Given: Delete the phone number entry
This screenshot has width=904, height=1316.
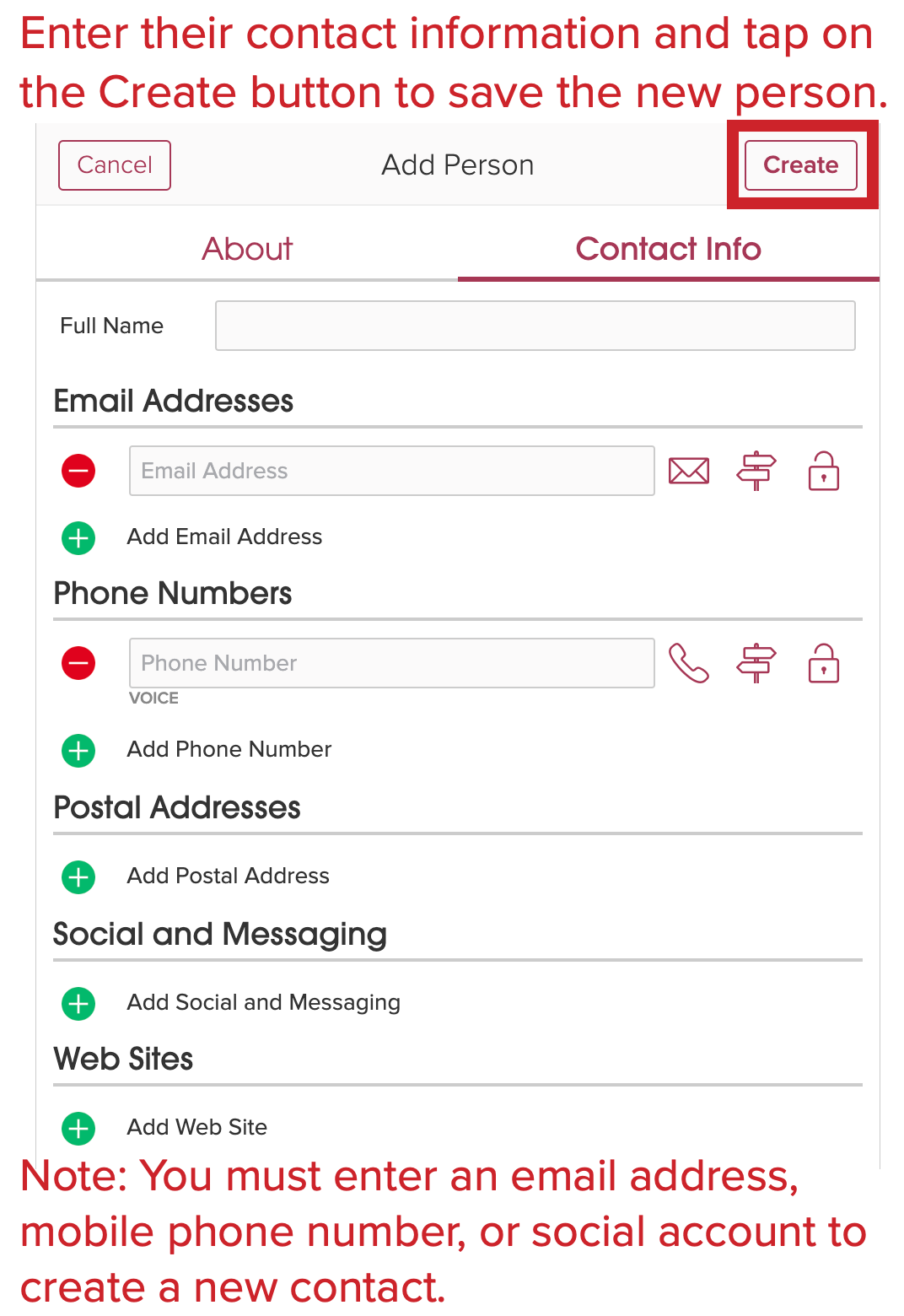Looking at the screenshot, I should click(x=78, y=663).
